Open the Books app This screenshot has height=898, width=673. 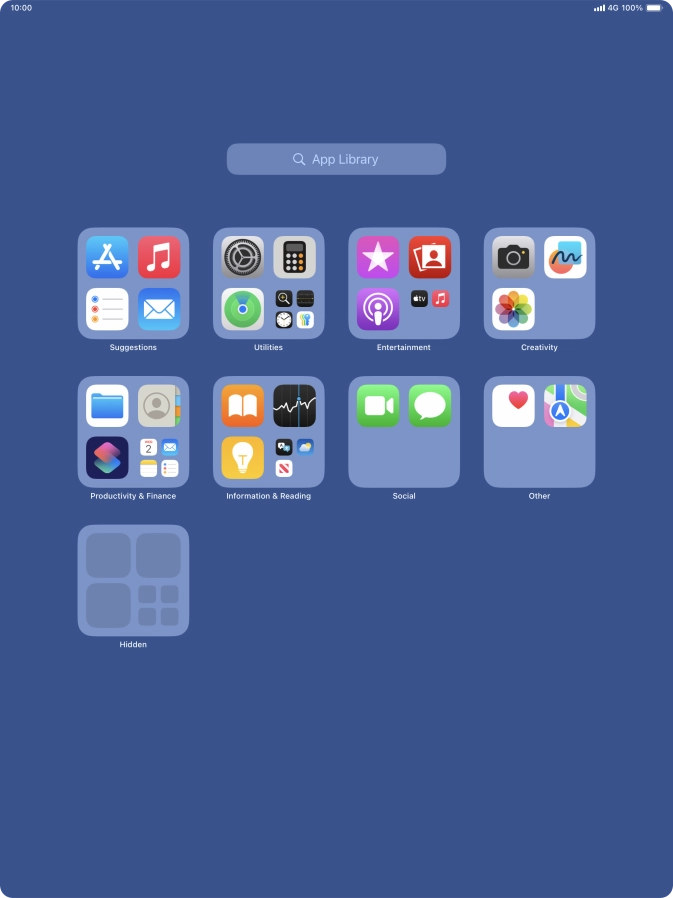(x=242, y=406)
